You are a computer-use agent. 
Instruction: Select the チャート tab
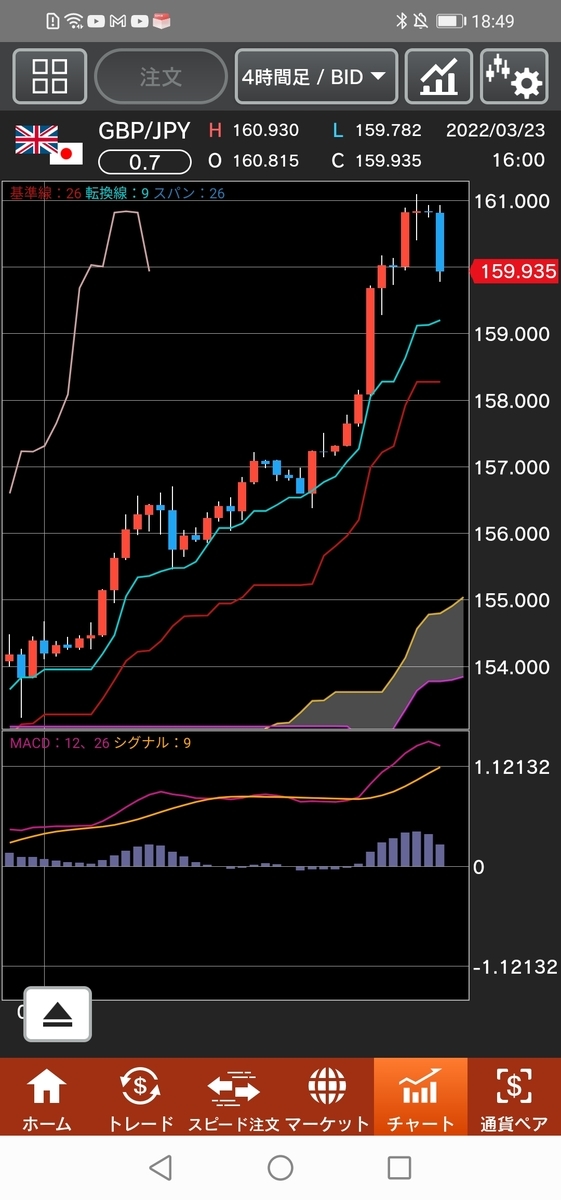tap(420, 1098)
